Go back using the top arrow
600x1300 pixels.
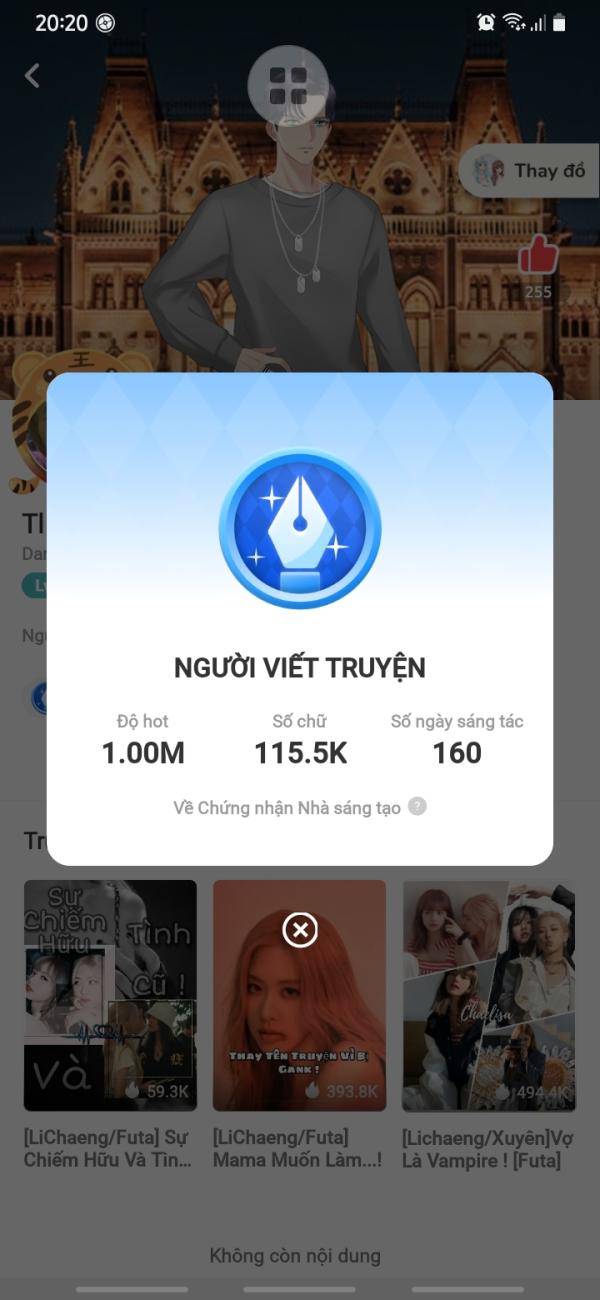[x=33, y=75]
